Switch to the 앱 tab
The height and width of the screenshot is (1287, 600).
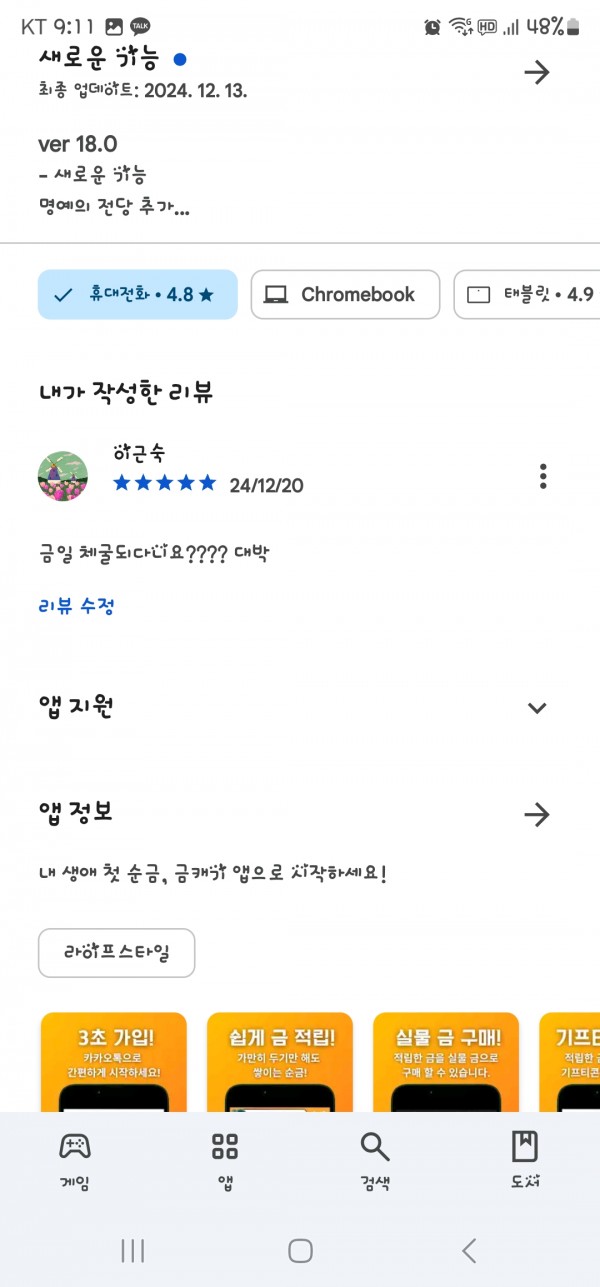(x=225, y=1160)
